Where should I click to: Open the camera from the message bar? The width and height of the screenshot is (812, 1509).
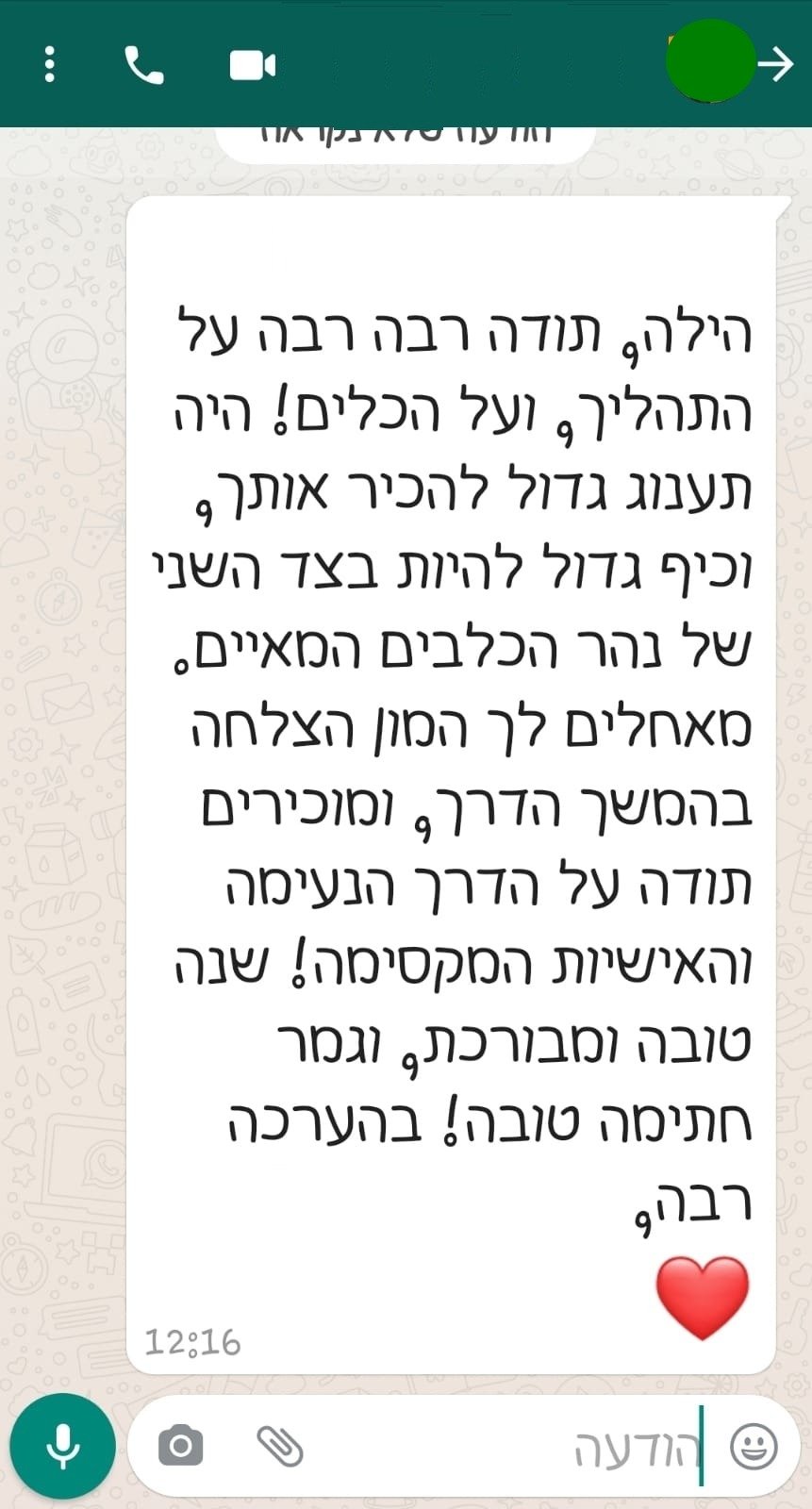tap(181, 1446)
